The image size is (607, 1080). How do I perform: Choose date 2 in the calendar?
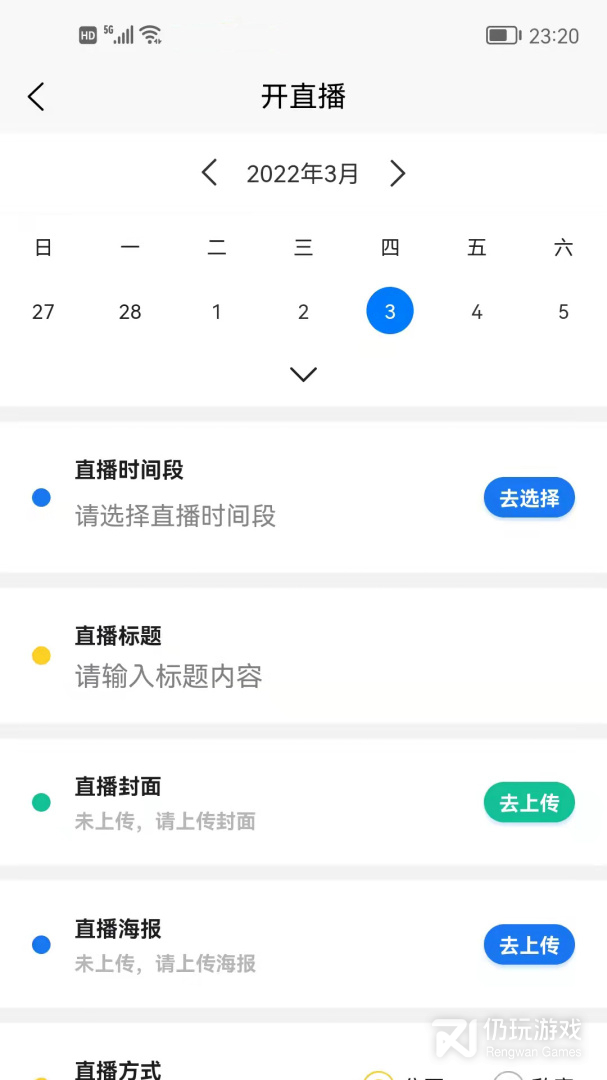pyautogui.click(x=303, y=312)
